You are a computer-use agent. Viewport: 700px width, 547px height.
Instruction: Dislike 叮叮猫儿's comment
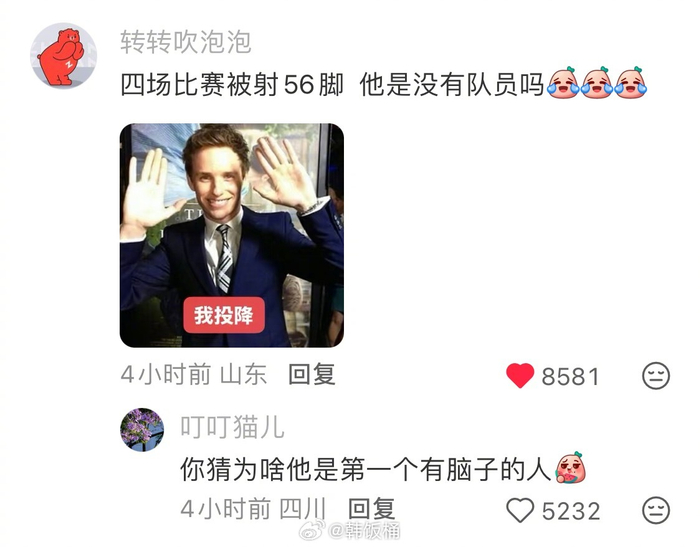[x=655, y=511]
